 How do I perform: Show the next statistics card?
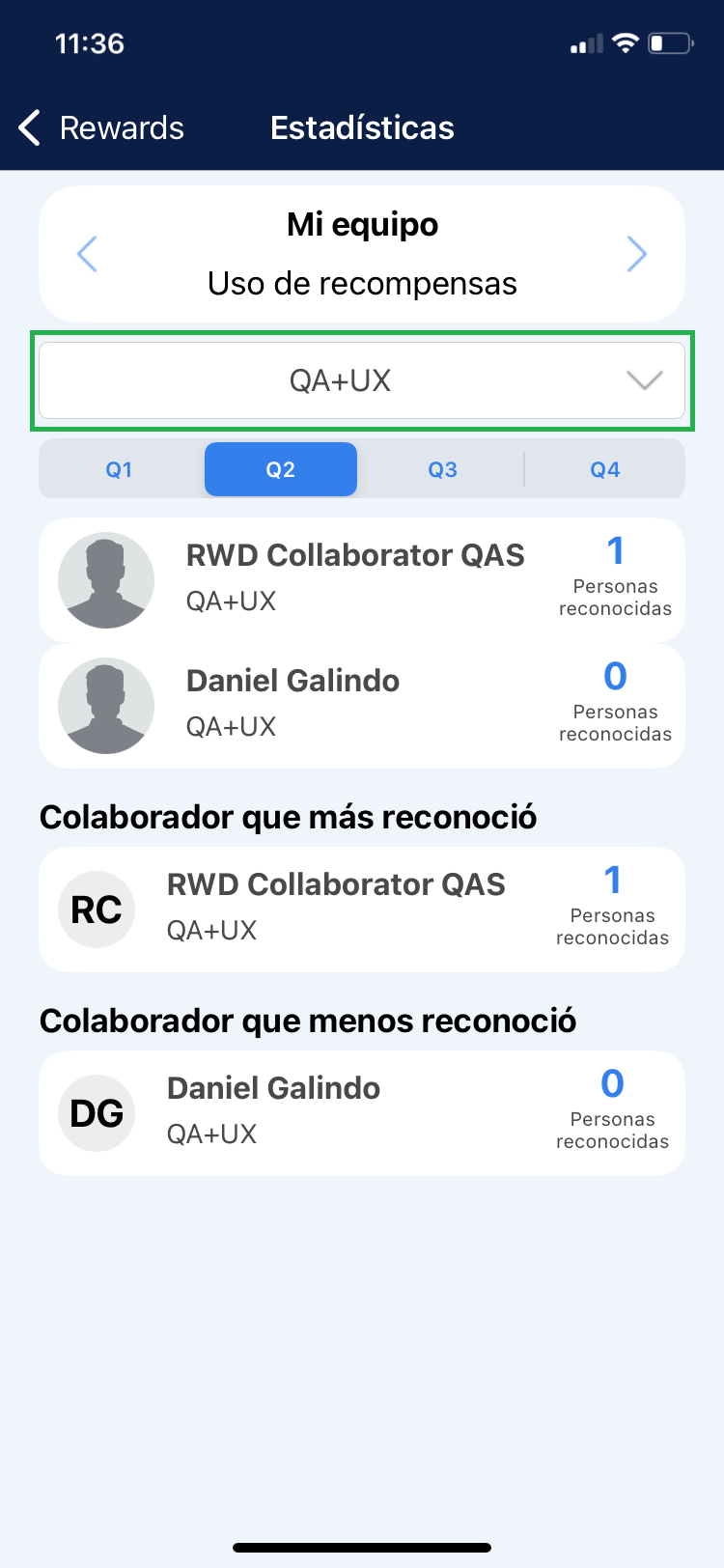(x=636, y=254)
